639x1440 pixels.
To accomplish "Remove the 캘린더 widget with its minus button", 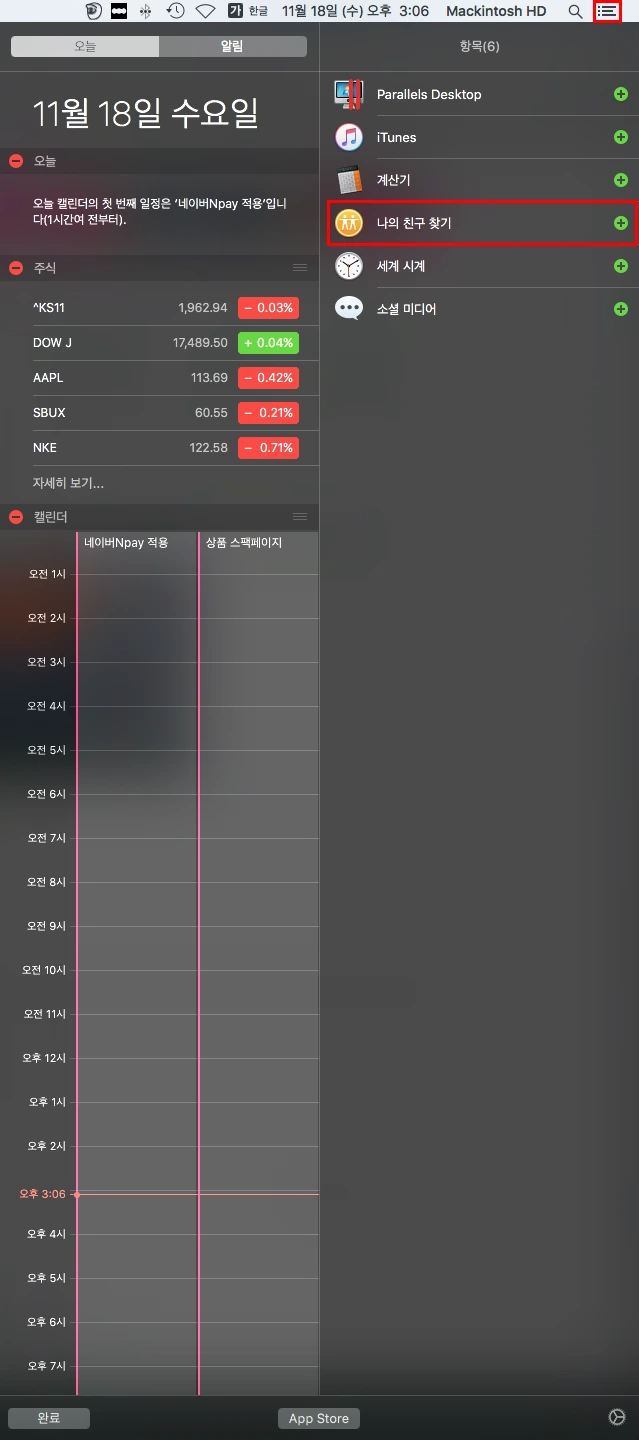I will pos(16,517).
